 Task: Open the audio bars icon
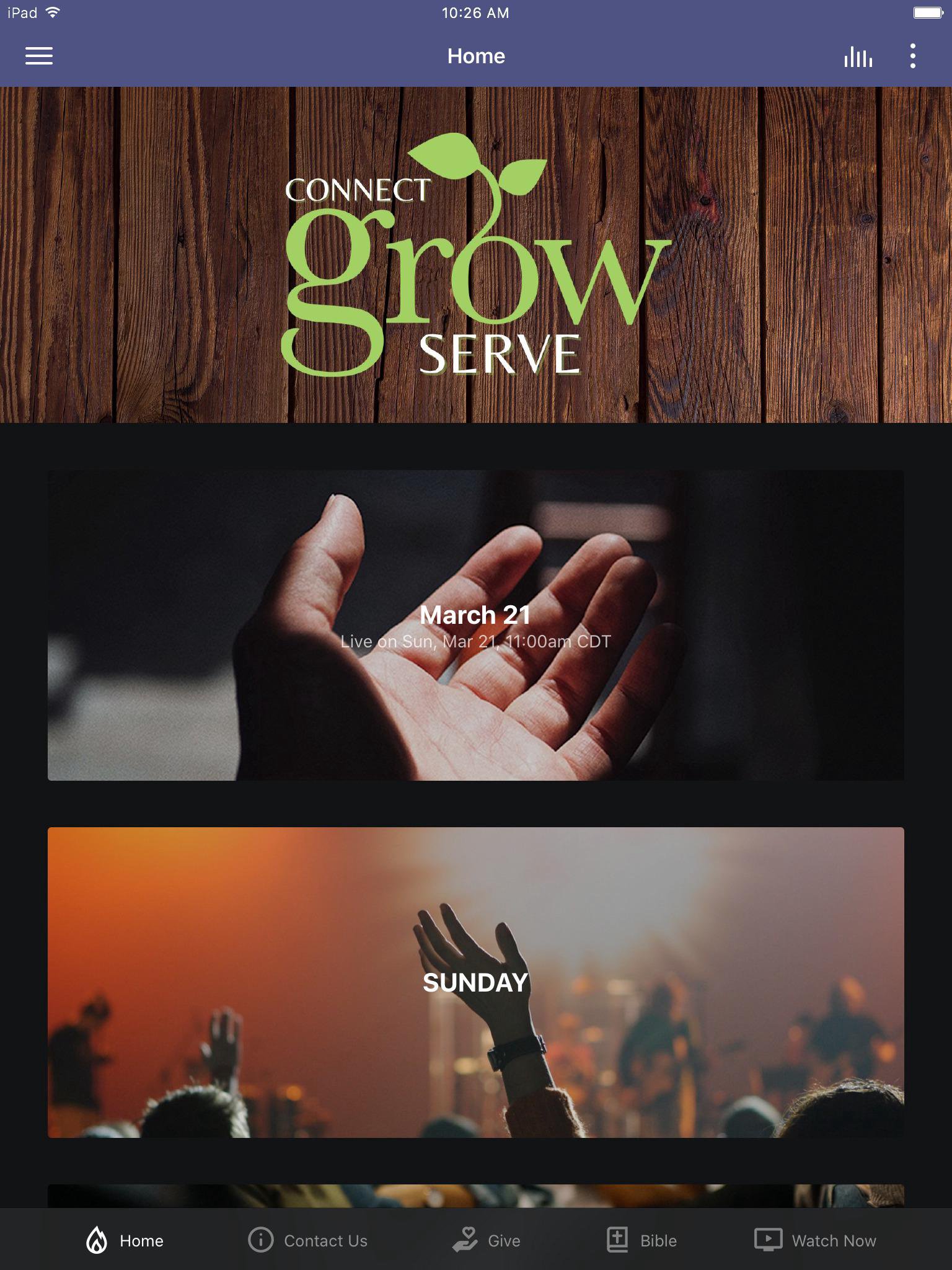coord(858,56)
